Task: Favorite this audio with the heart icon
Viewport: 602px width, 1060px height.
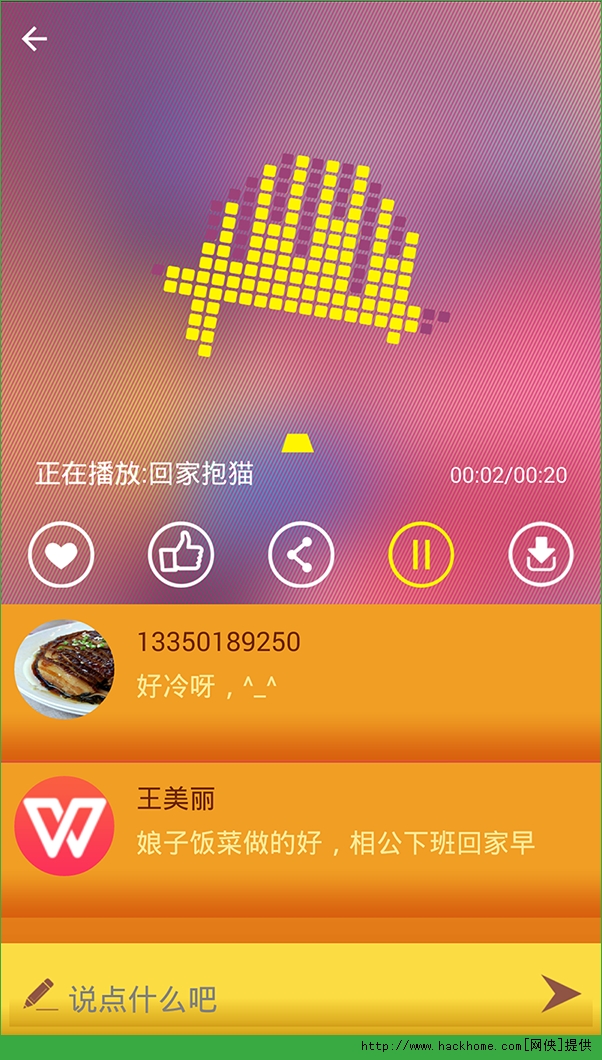Action: [x=61, y=554]
